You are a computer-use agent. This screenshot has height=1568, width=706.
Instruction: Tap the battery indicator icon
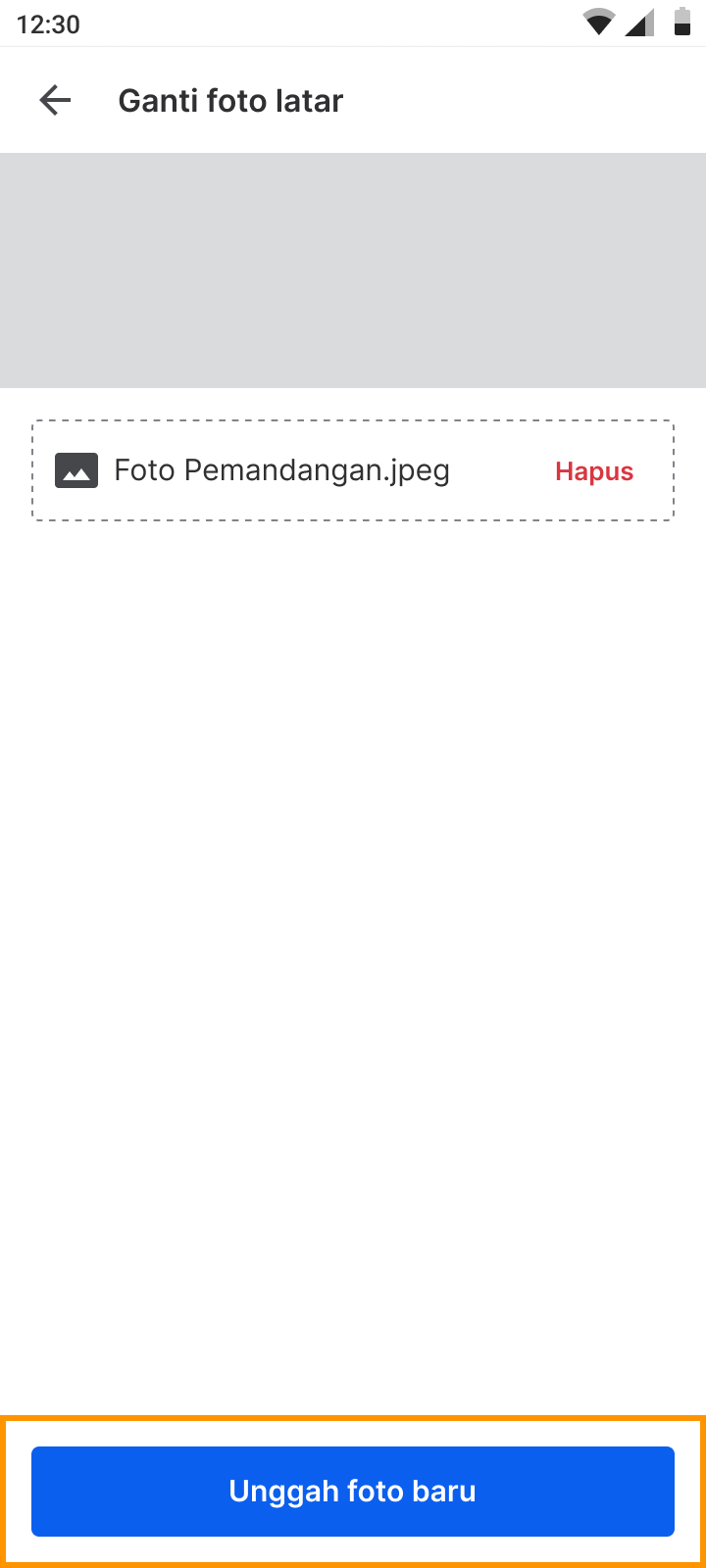[681, 22]
